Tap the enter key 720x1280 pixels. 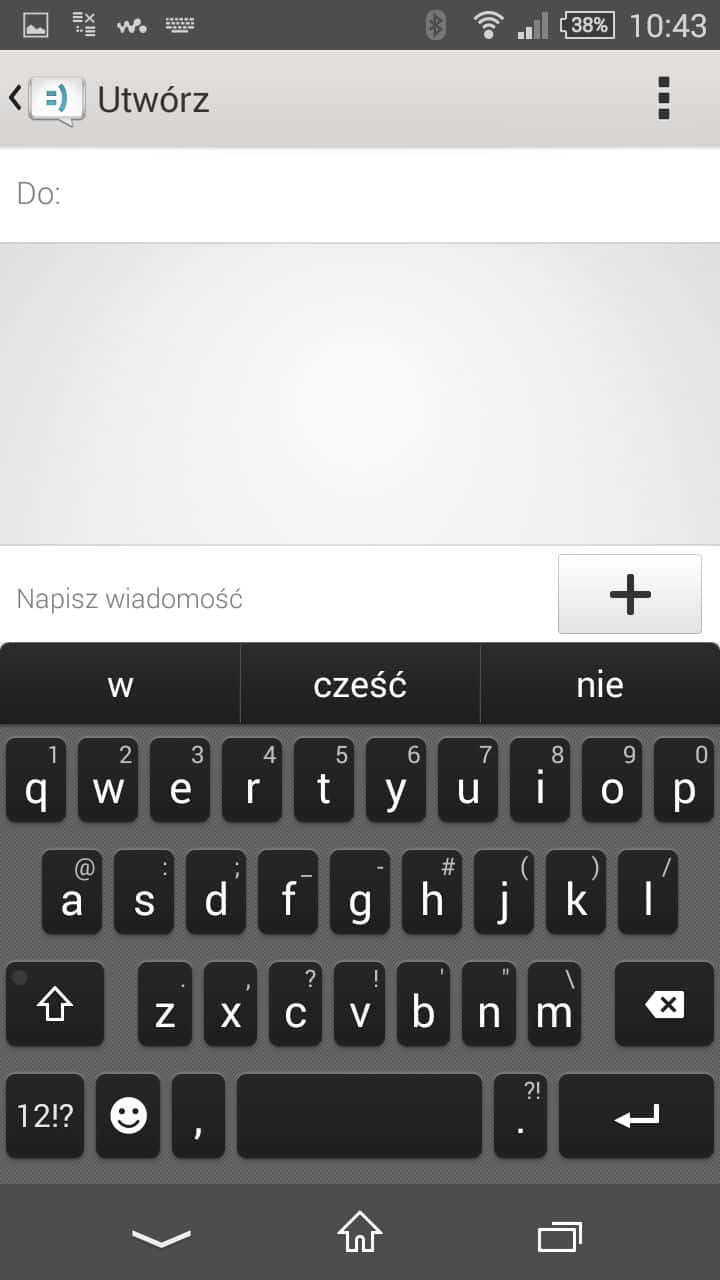[636, 1116]
